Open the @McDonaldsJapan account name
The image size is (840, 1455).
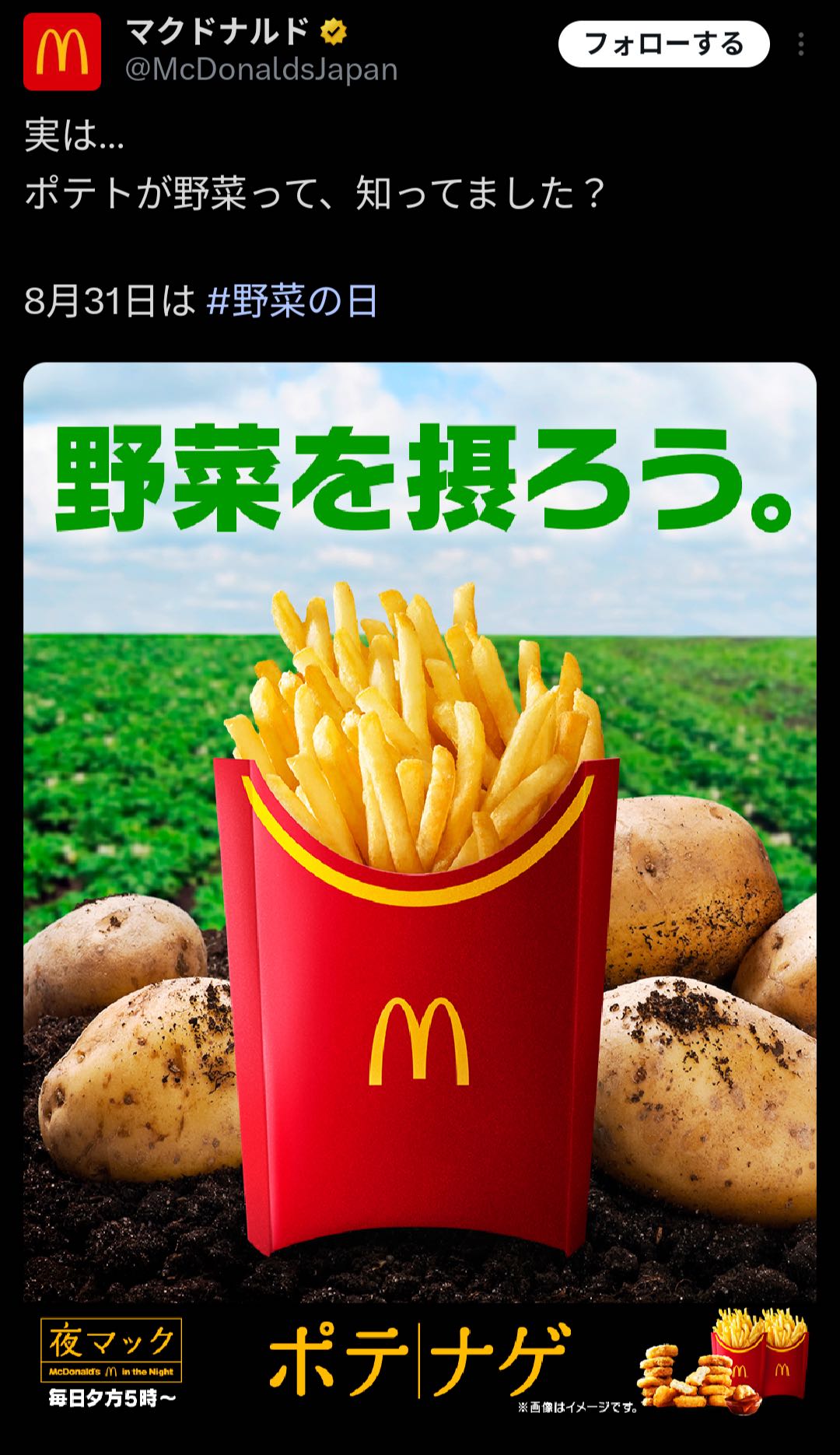tap(261, 70)
